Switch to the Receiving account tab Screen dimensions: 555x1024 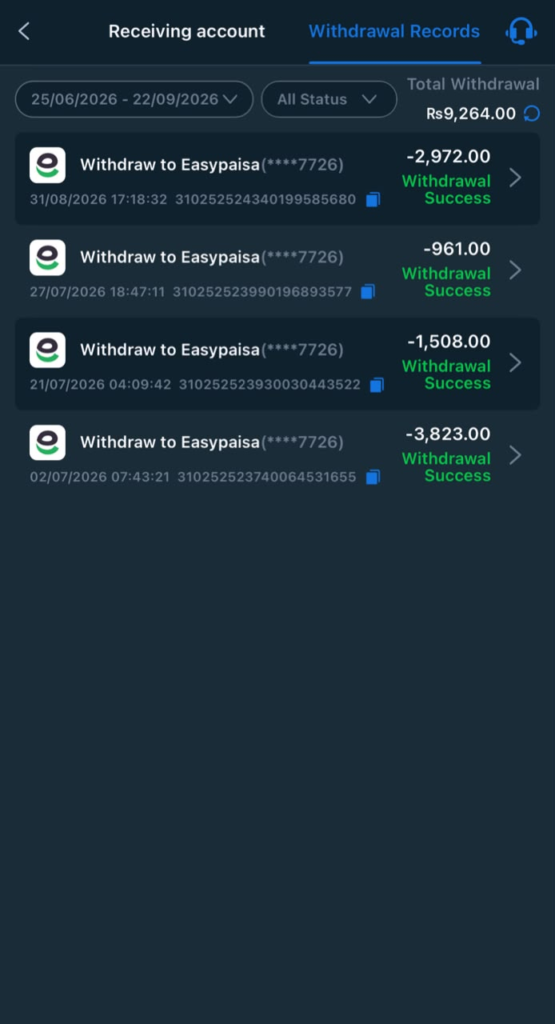pos(187,31)
